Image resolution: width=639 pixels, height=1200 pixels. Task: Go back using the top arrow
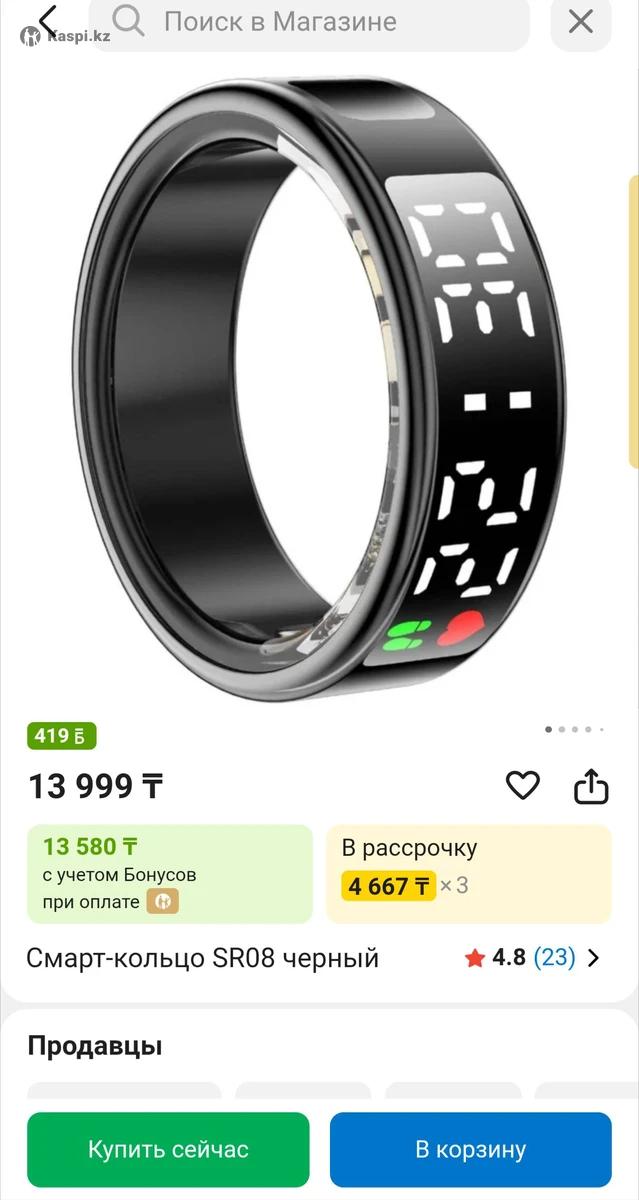point(48,20)
